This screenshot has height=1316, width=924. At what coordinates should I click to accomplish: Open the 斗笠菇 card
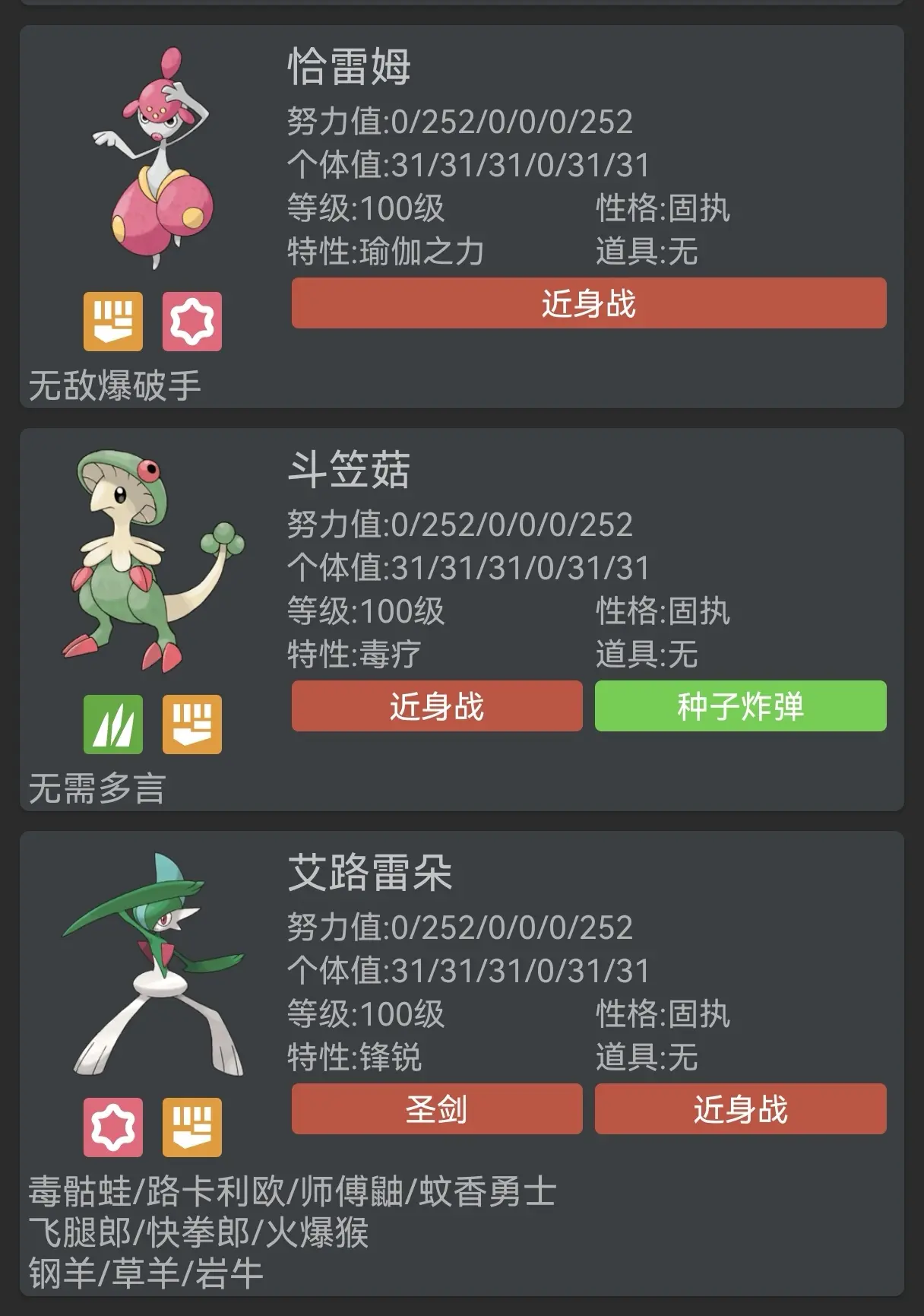coord(462,620)
